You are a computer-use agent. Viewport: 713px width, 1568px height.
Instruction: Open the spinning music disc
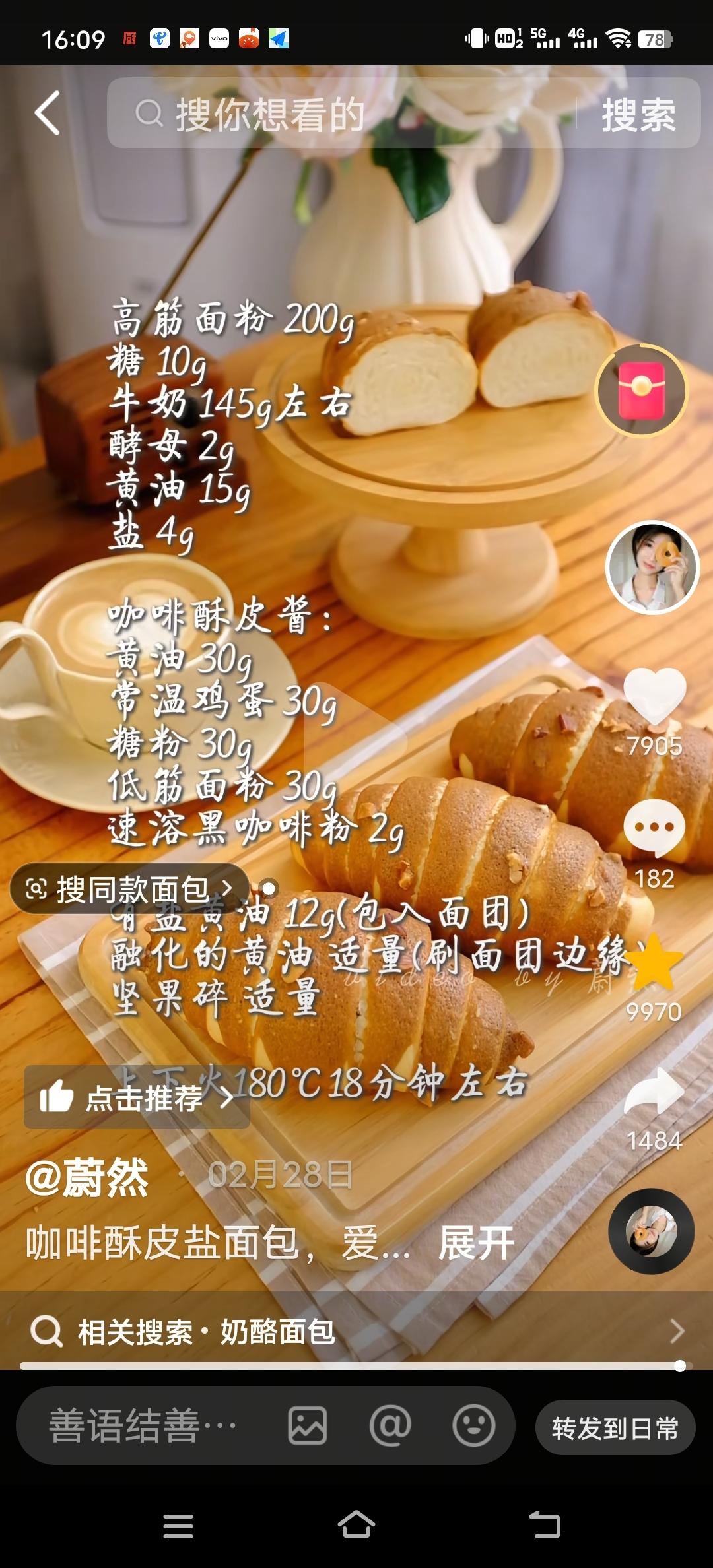click(x=651, y=1231)
